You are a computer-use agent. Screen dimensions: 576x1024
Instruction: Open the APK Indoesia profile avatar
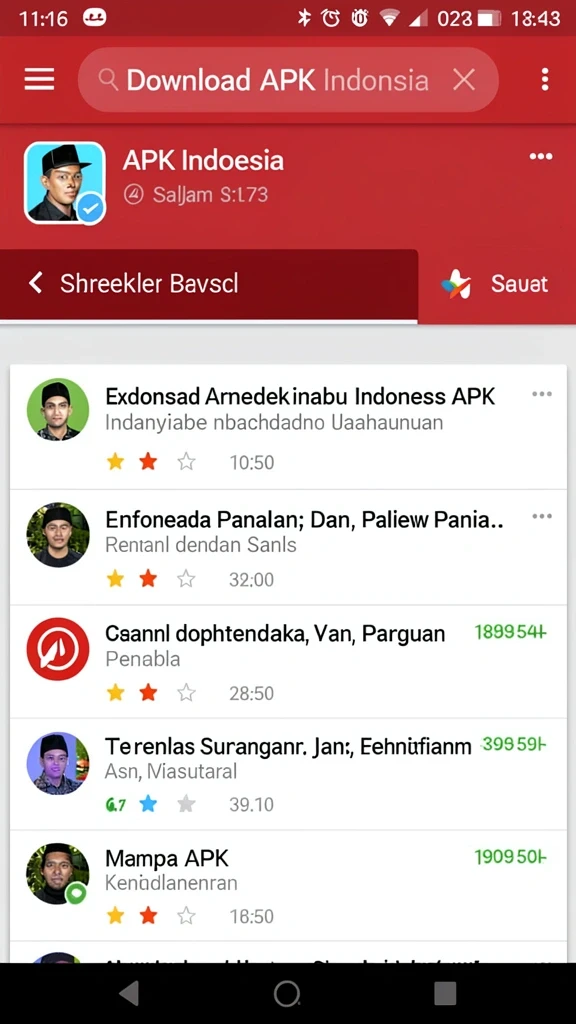(65, 183)
